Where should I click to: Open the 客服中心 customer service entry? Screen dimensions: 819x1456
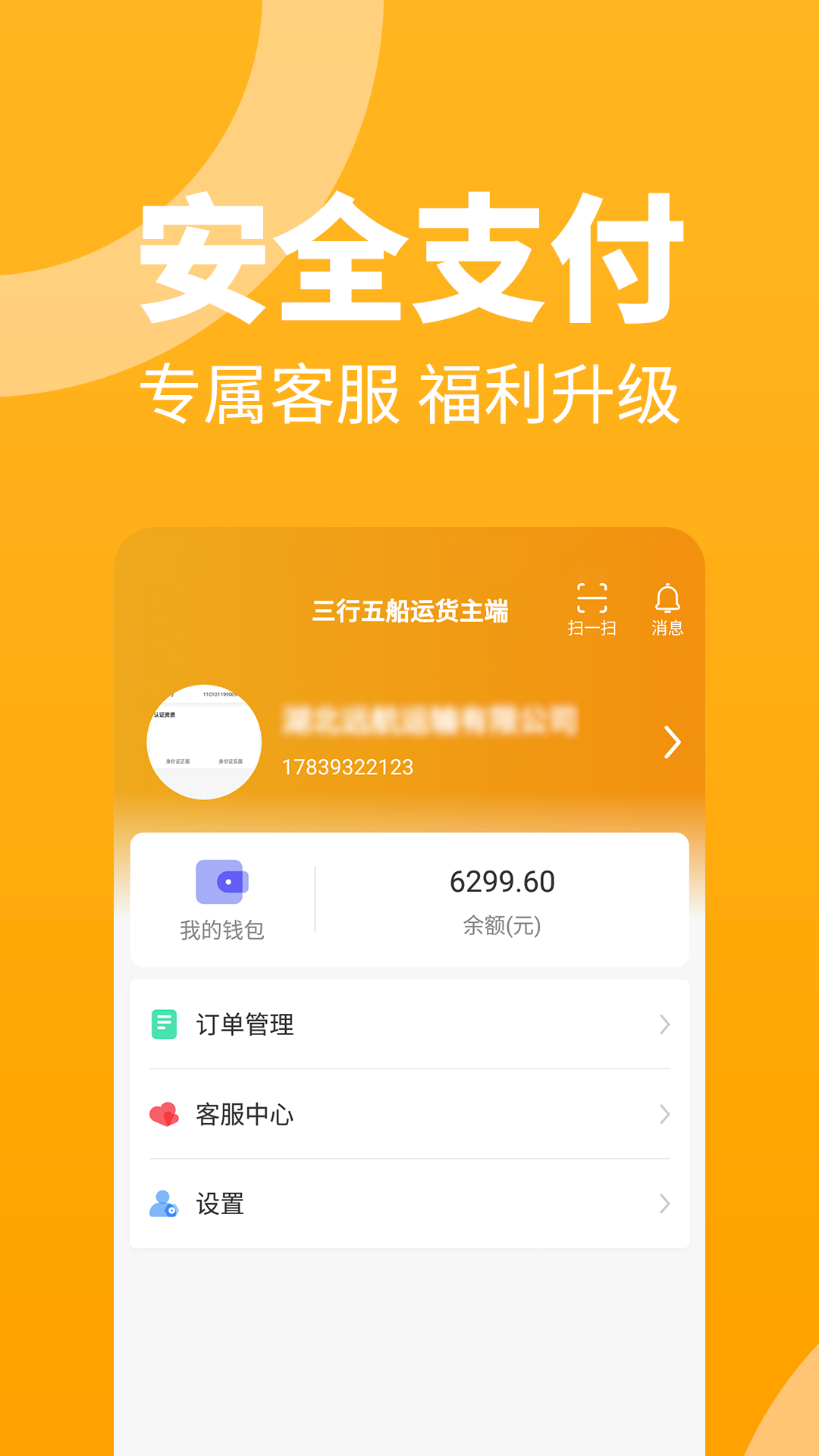(245, 1114)
